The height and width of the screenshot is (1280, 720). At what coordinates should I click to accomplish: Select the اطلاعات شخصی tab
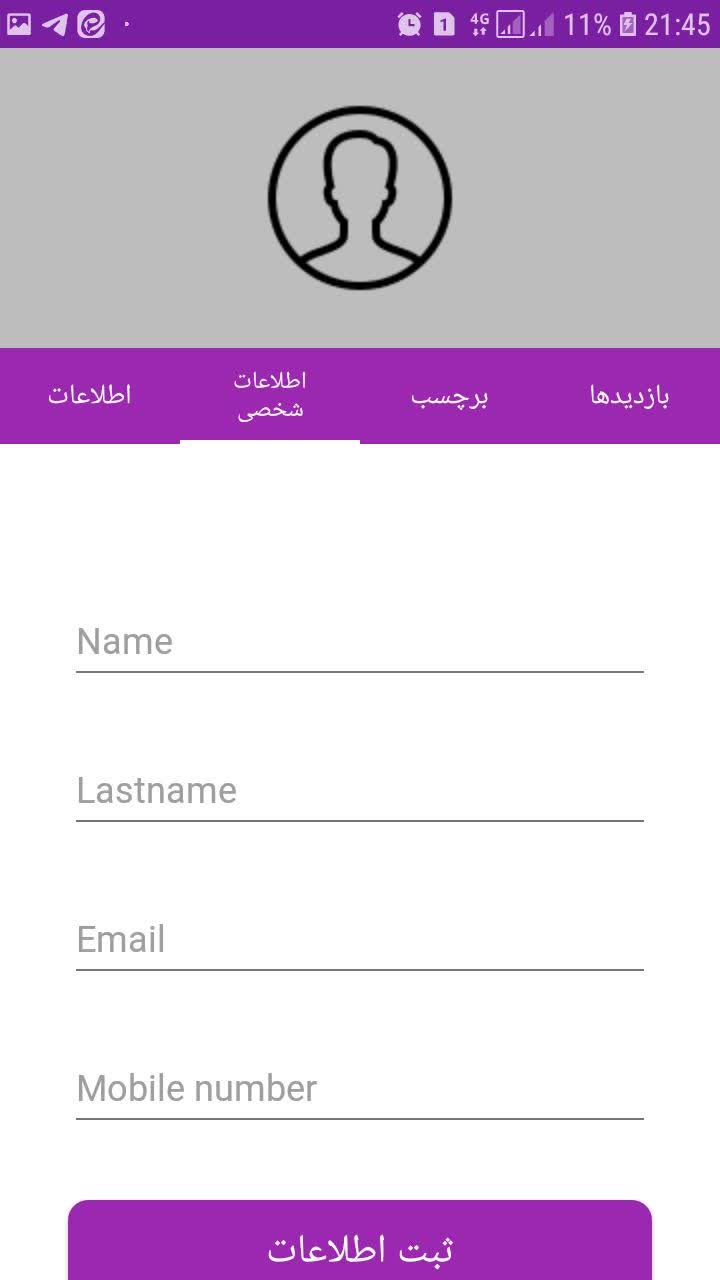pyautogui.click(x=270, y=395)
